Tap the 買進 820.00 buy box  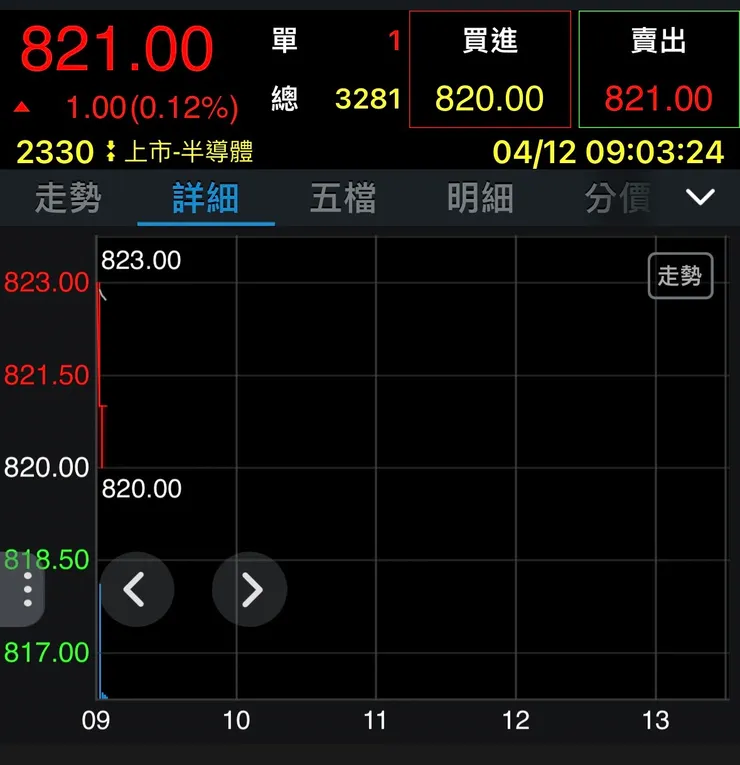(490, 68)
